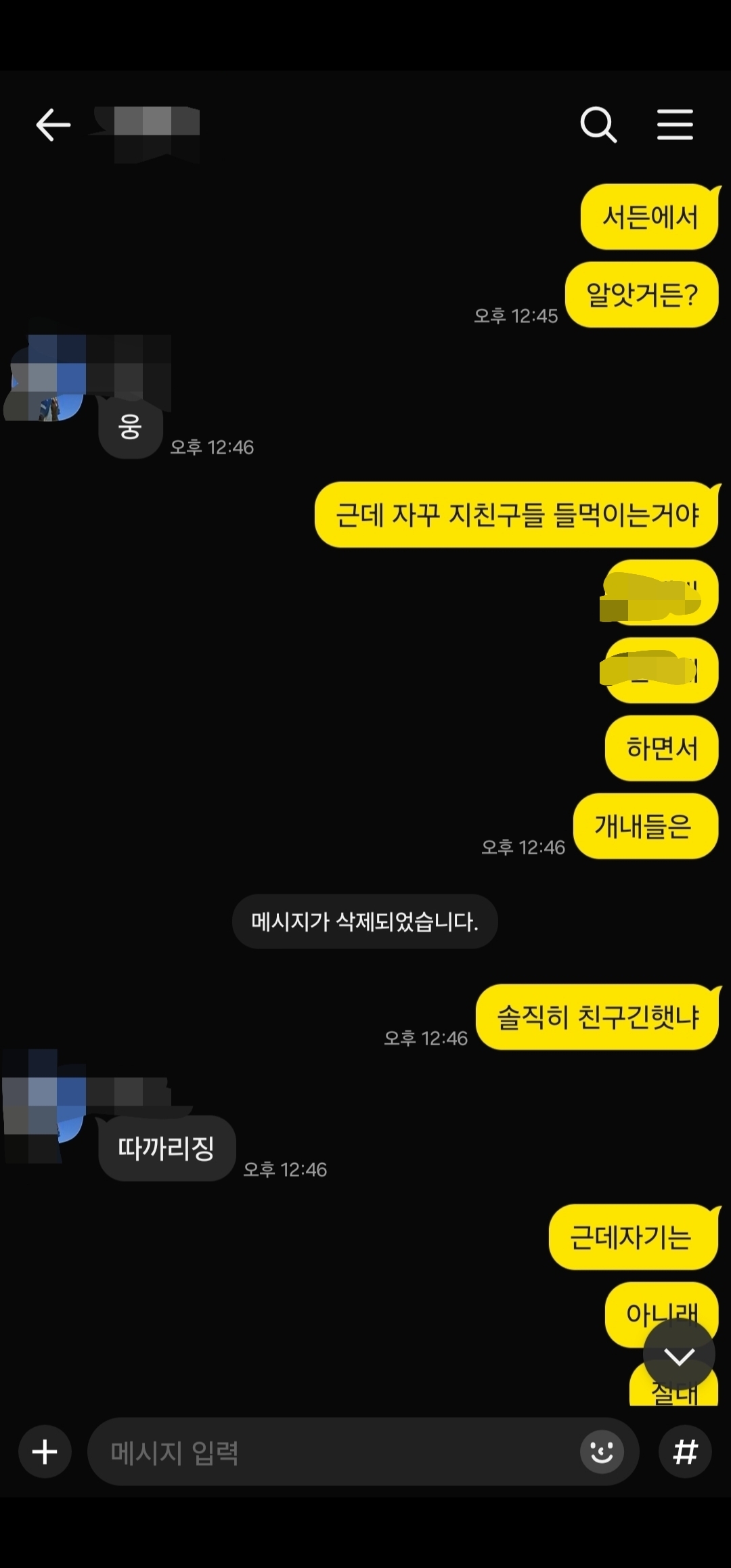Go back to the chat list
Image resolution: width=731 pixels, height=1568 pixels.
click(x=53, y=125)
